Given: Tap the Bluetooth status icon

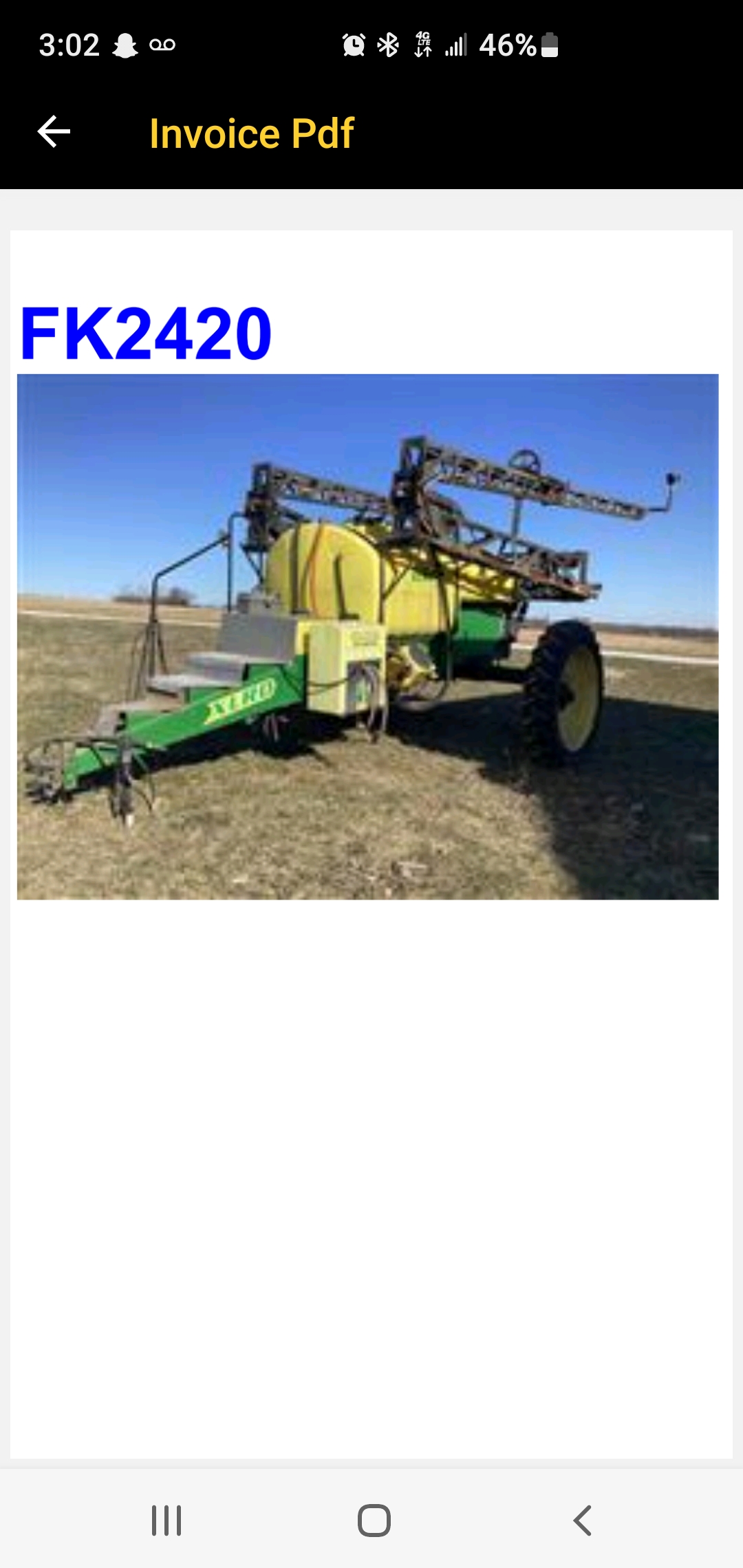Looking at the screenshot, I should [x=387, y=45].
